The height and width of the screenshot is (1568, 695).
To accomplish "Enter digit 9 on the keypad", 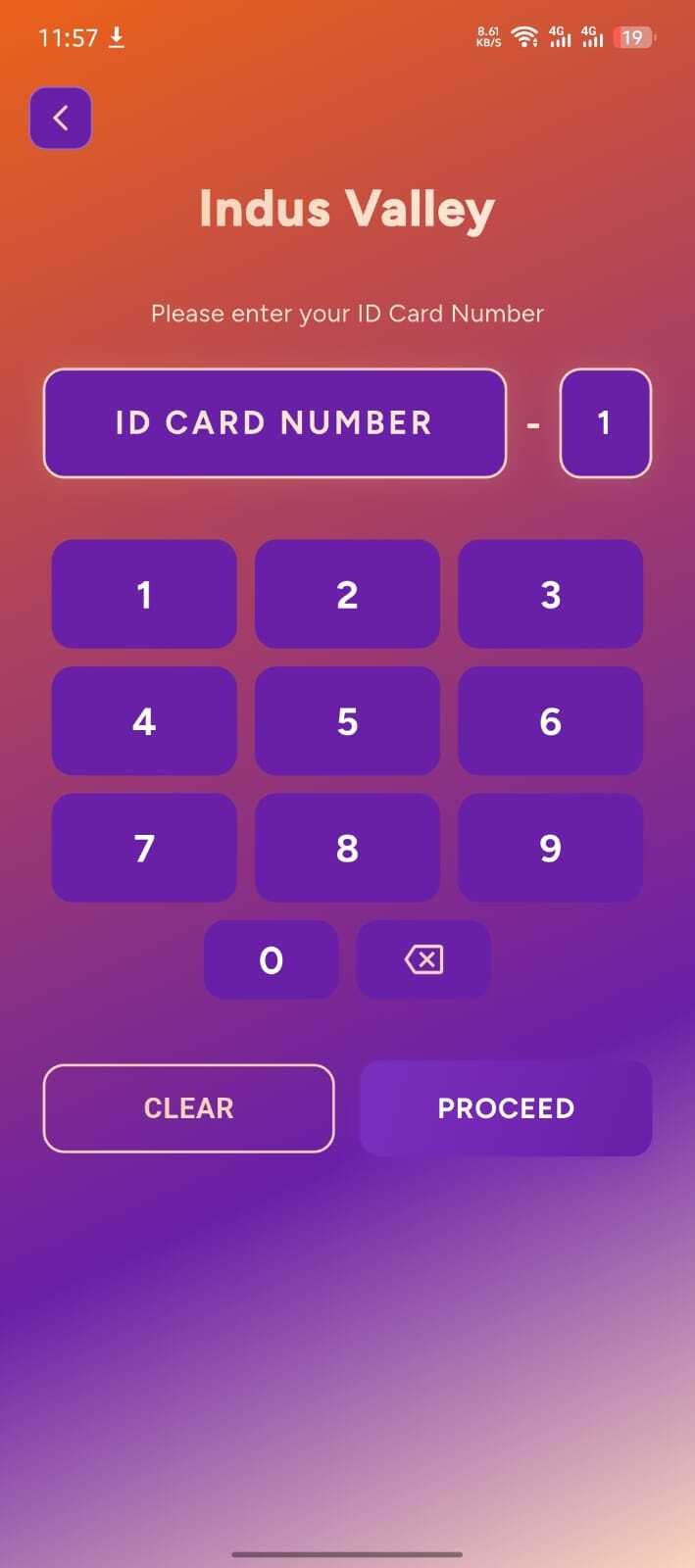I will 550,848.
